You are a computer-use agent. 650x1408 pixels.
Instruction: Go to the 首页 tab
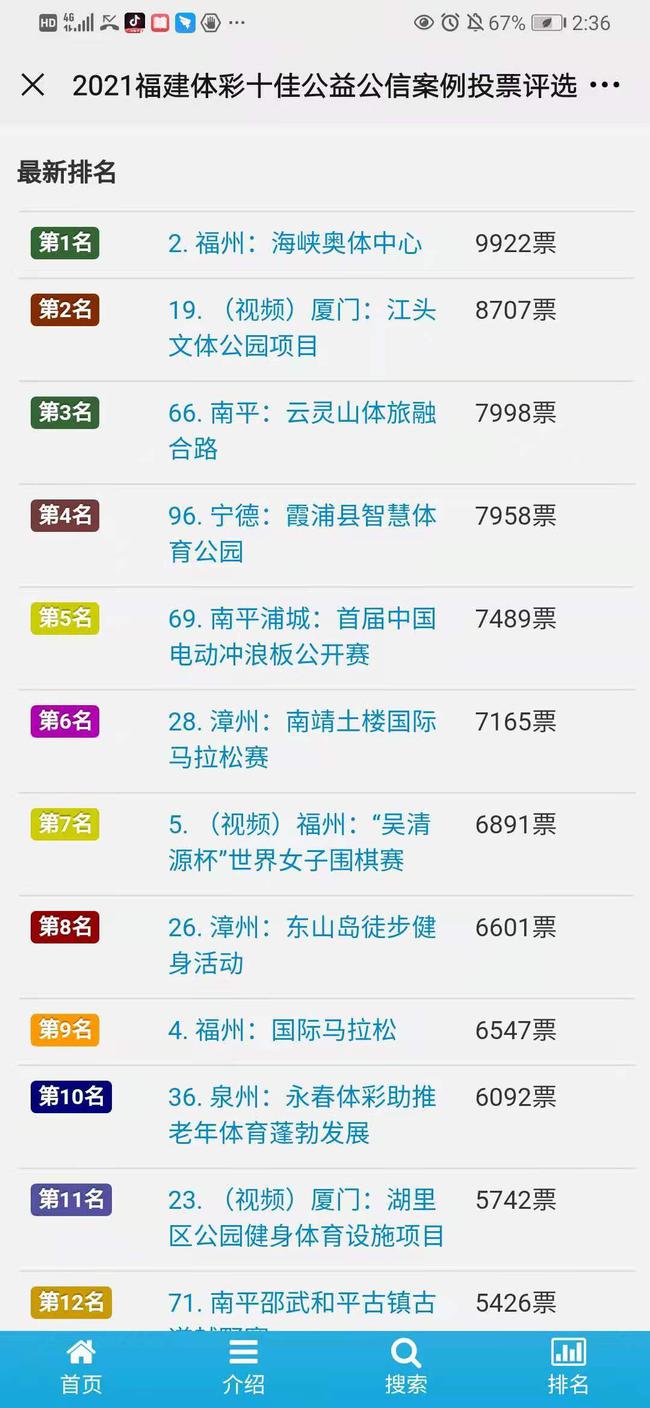point(81,1368)
